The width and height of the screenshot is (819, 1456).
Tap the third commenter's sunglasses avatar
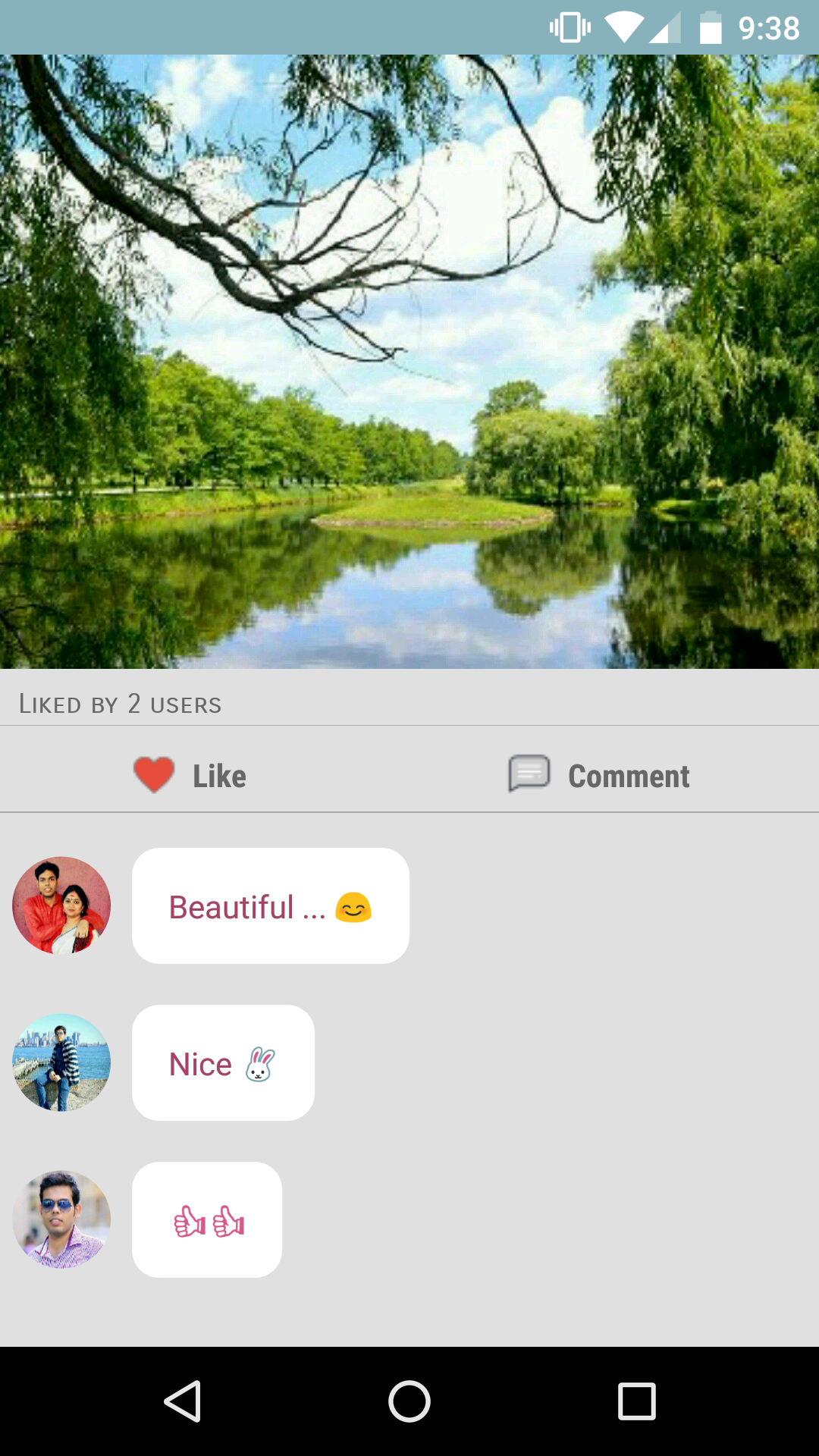coord(61,1219)
